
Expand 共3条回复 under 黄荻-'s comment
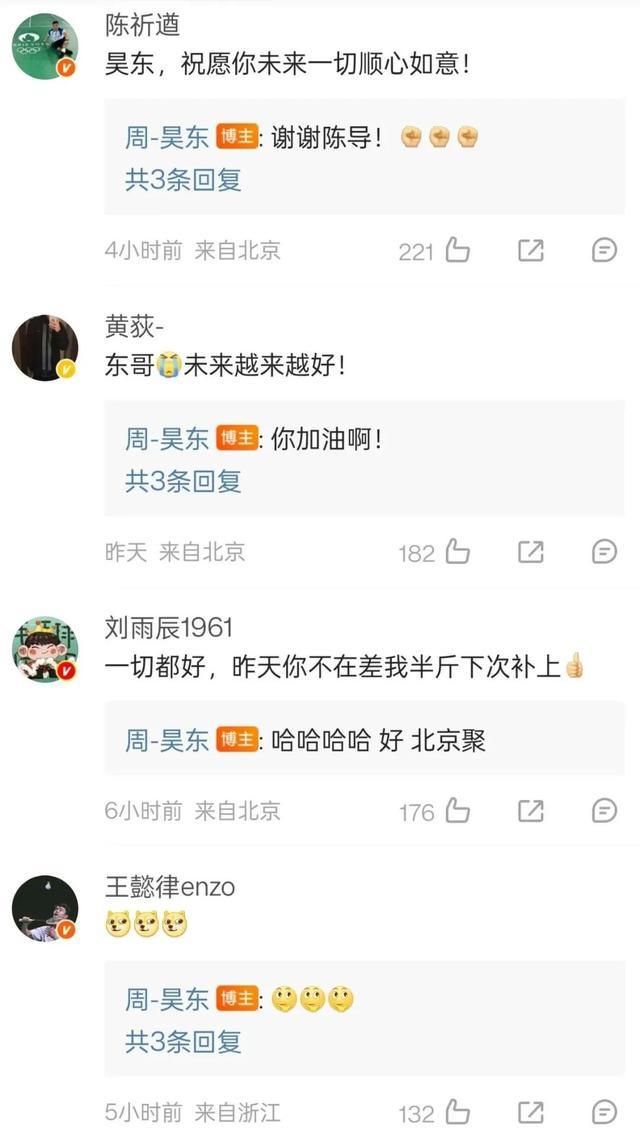click(183, 481)
